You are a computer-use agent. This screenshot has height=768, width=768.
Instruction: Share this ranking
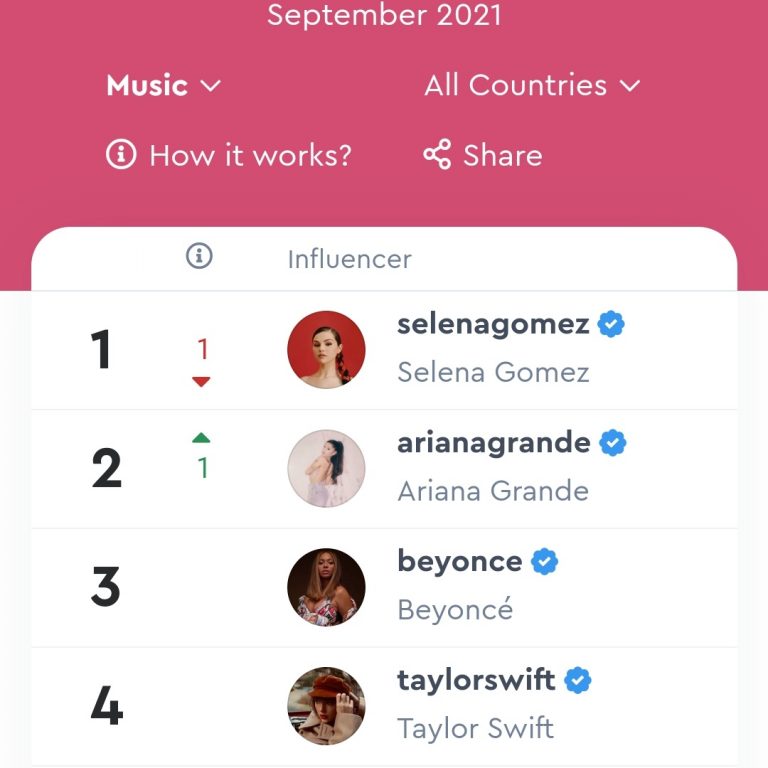tap(483, 155)
